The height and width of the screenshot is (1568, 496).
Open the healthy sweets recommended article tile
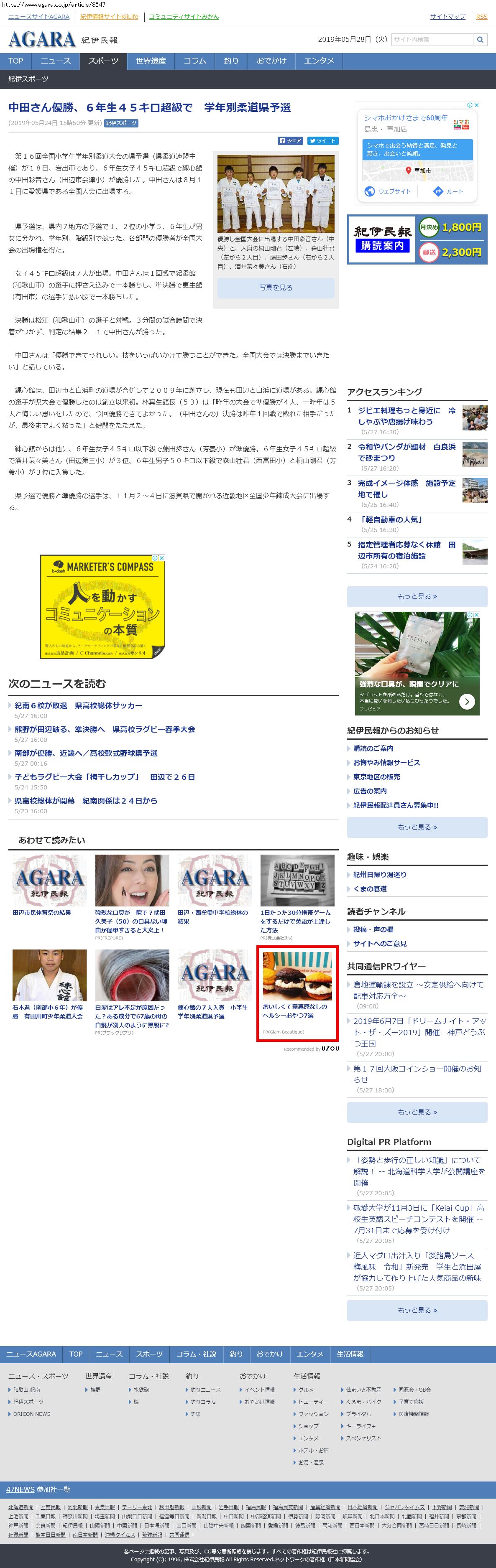pyautogui.click(x=297, y=993)
